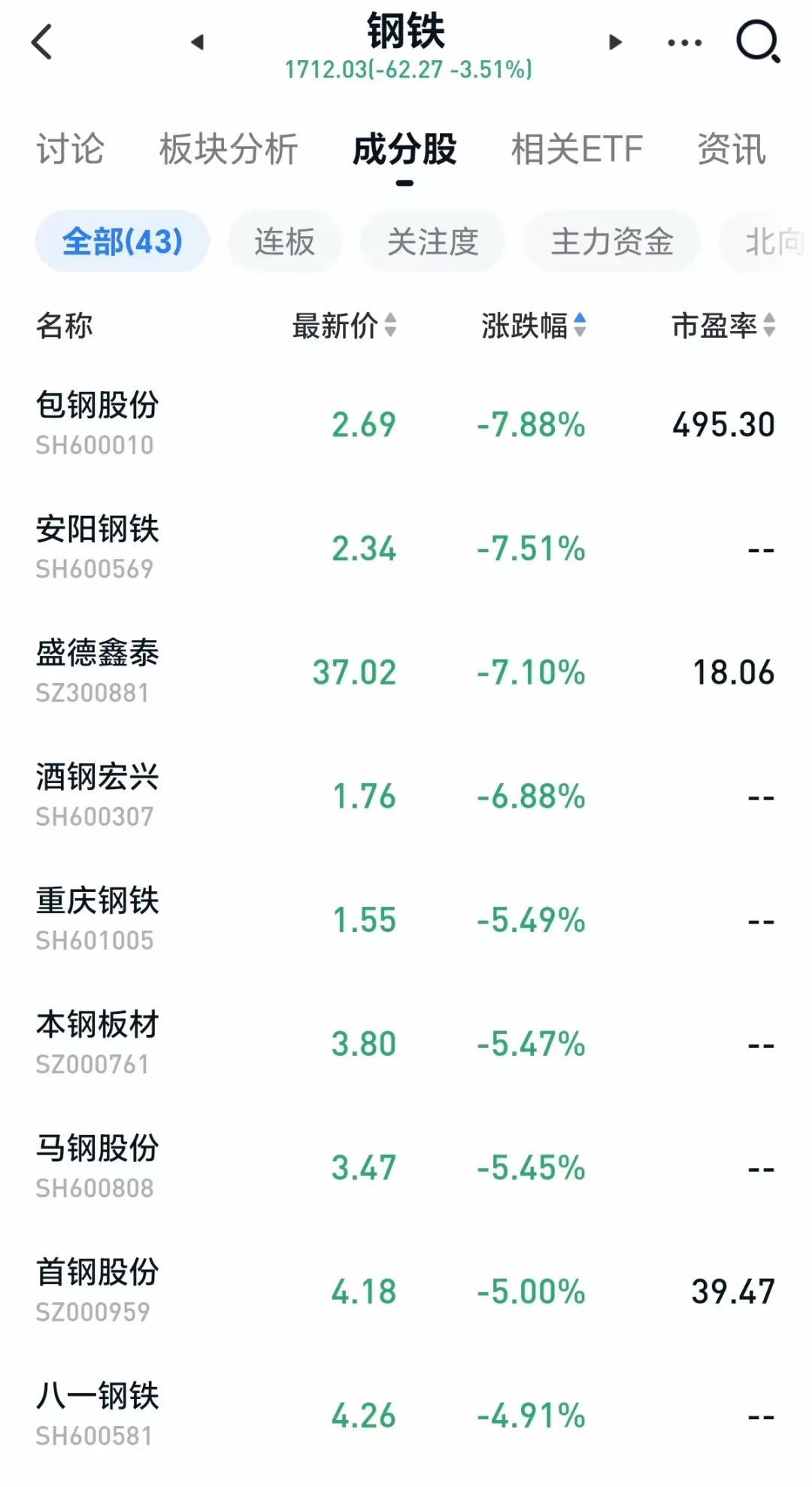Switch to the next sector with right triangle

pos(615,42)
